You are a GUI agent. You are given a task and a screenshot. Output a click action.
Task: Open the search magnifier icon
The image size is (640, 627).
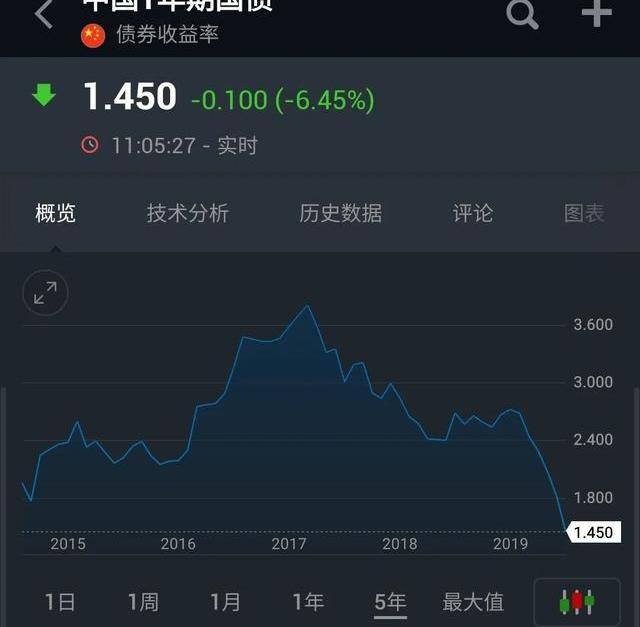click(522, 14)
